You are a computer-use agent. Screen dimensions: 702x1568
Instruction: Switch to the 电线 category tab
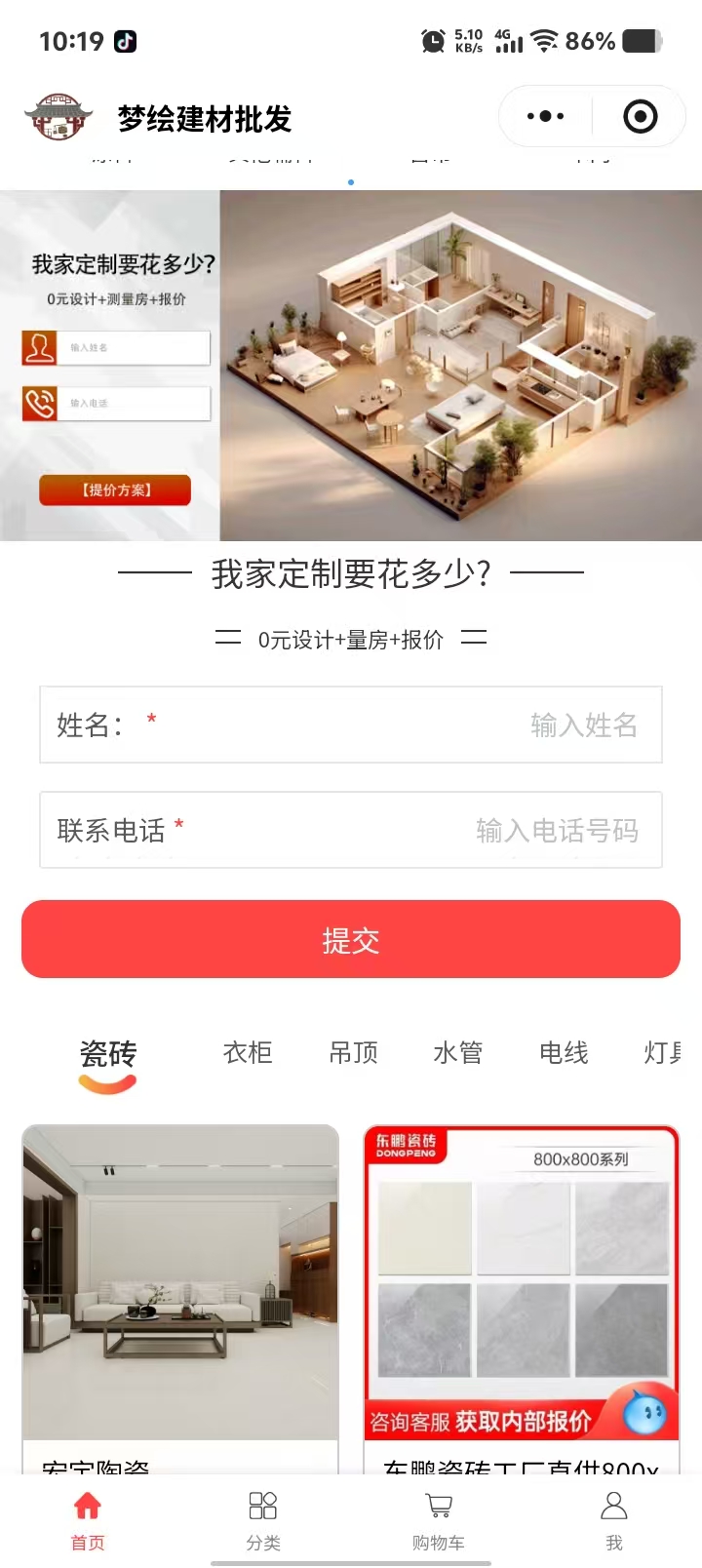pos(564,1053)
